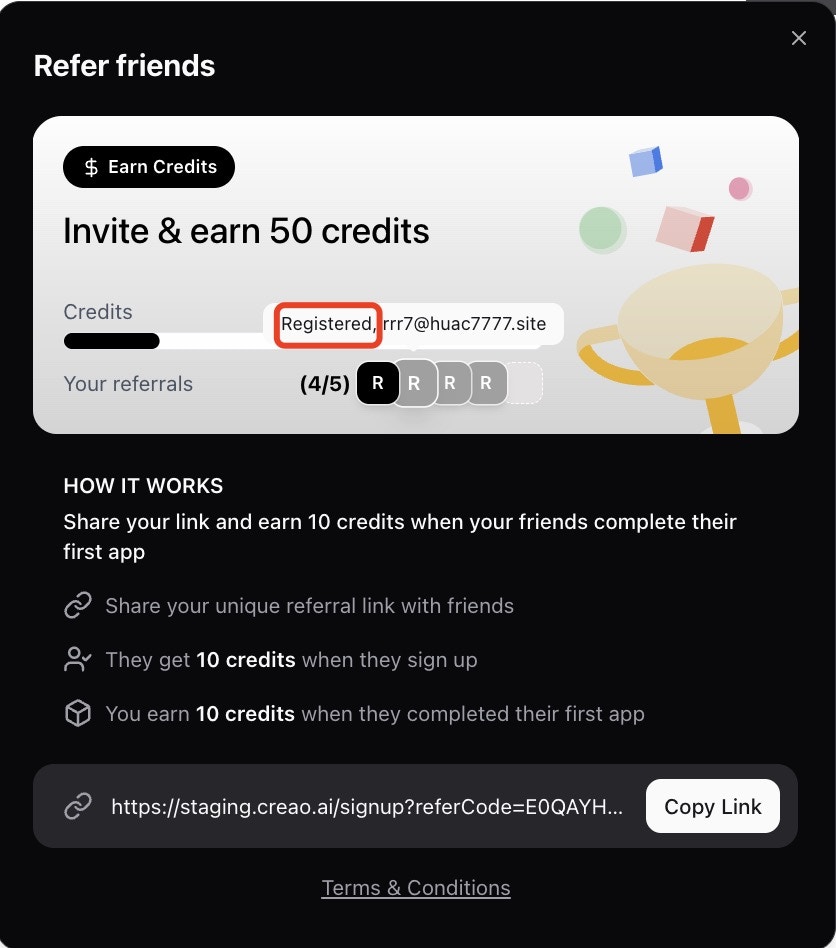Image resolution: width=836 pixels, height=948 pixels.
Task: Open Terms & Conditions
Action: coord(416,888)
